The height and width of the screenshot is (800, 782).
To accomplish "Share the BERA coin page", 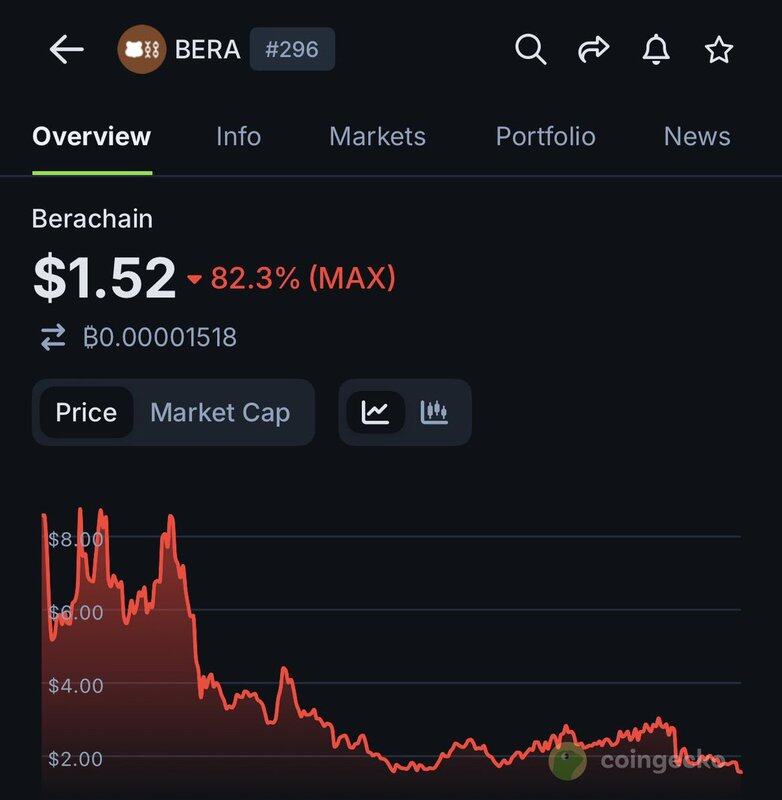I will click(594, 49).
